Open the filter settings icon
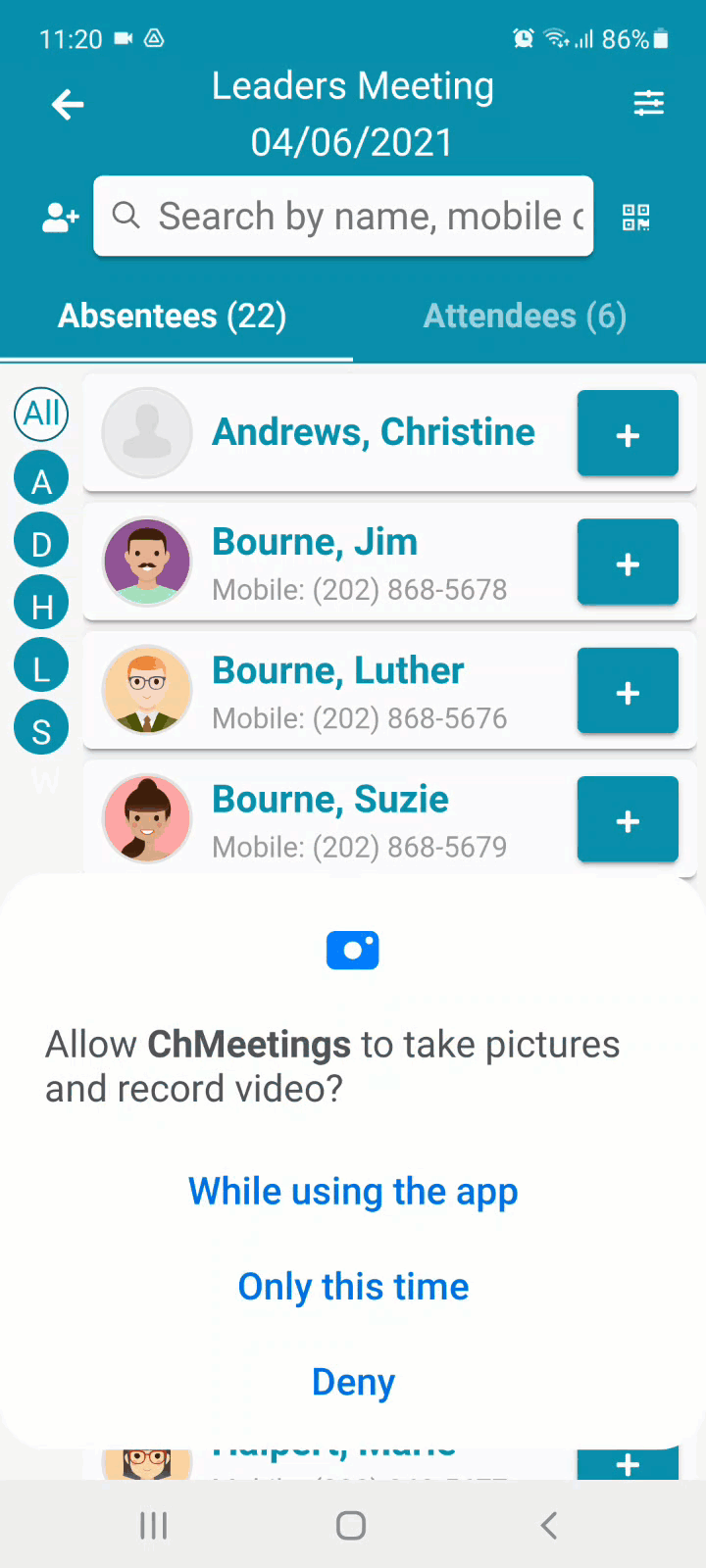706x1568 pixels. (x=648, y=103)
